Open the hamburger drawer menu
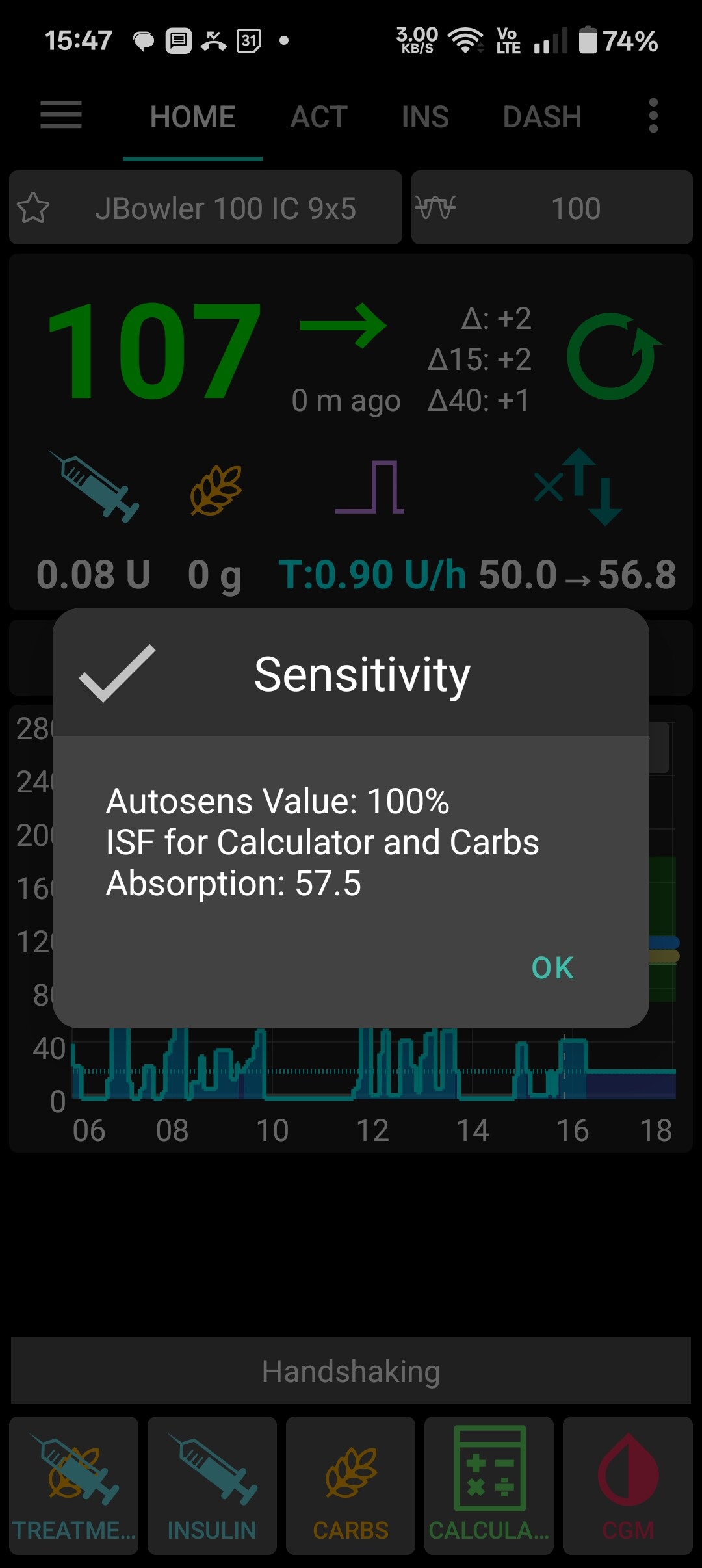 (x=61, y=116)
